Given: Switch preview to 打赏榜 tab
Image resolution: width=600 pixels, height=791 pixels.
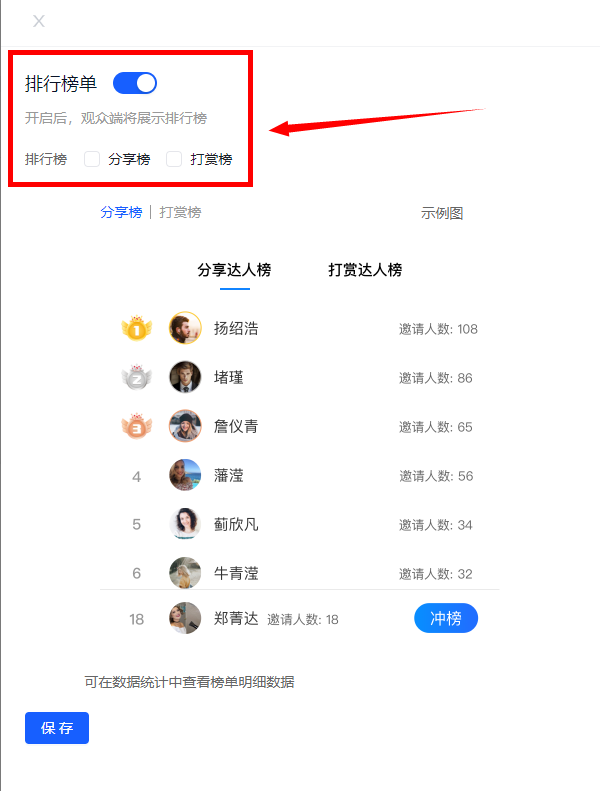Looking at the screenshot, I should click(180, 212).
